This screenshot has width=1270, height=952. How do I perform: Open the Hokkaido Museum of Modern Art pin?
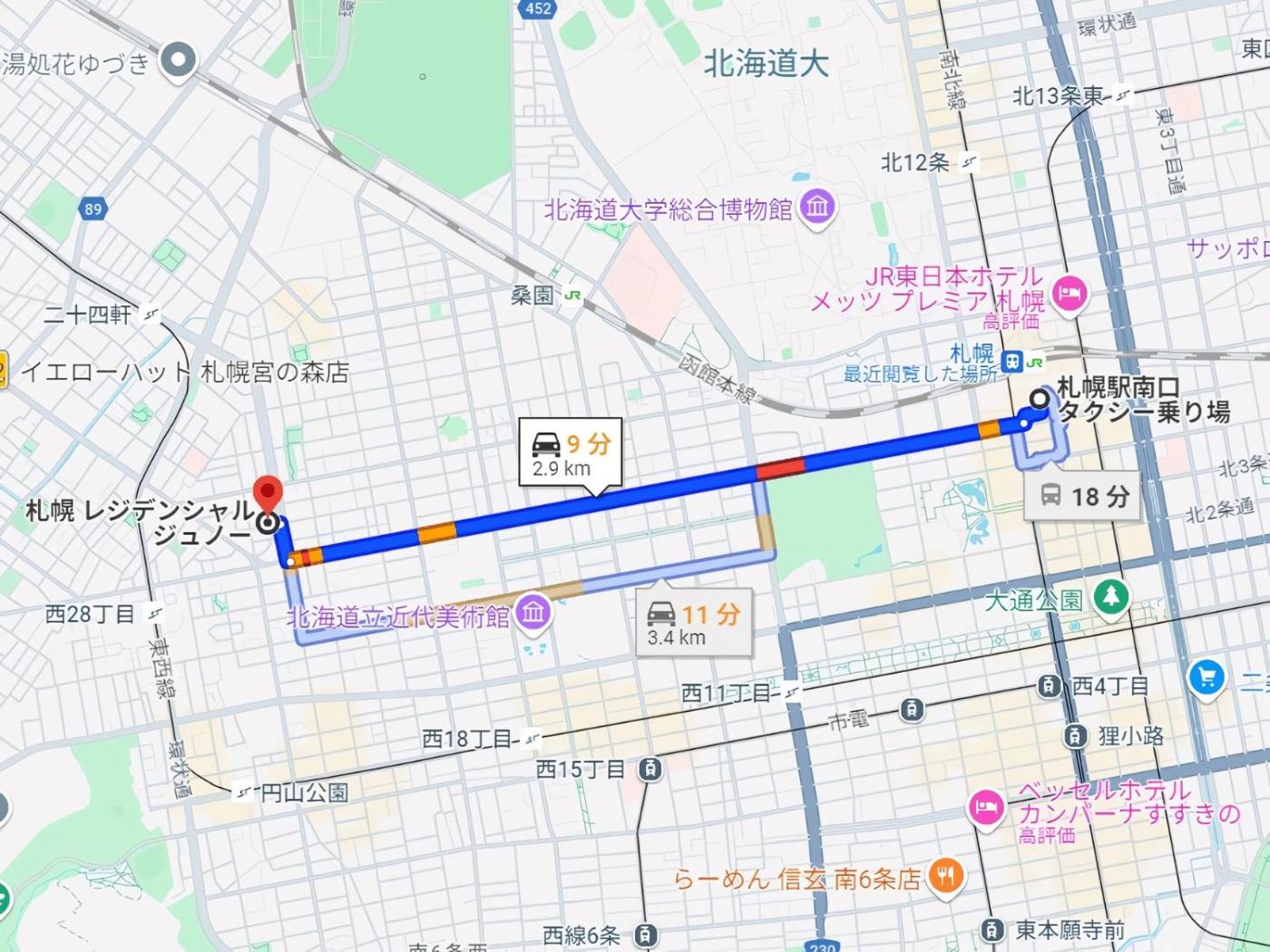[533, 613]
